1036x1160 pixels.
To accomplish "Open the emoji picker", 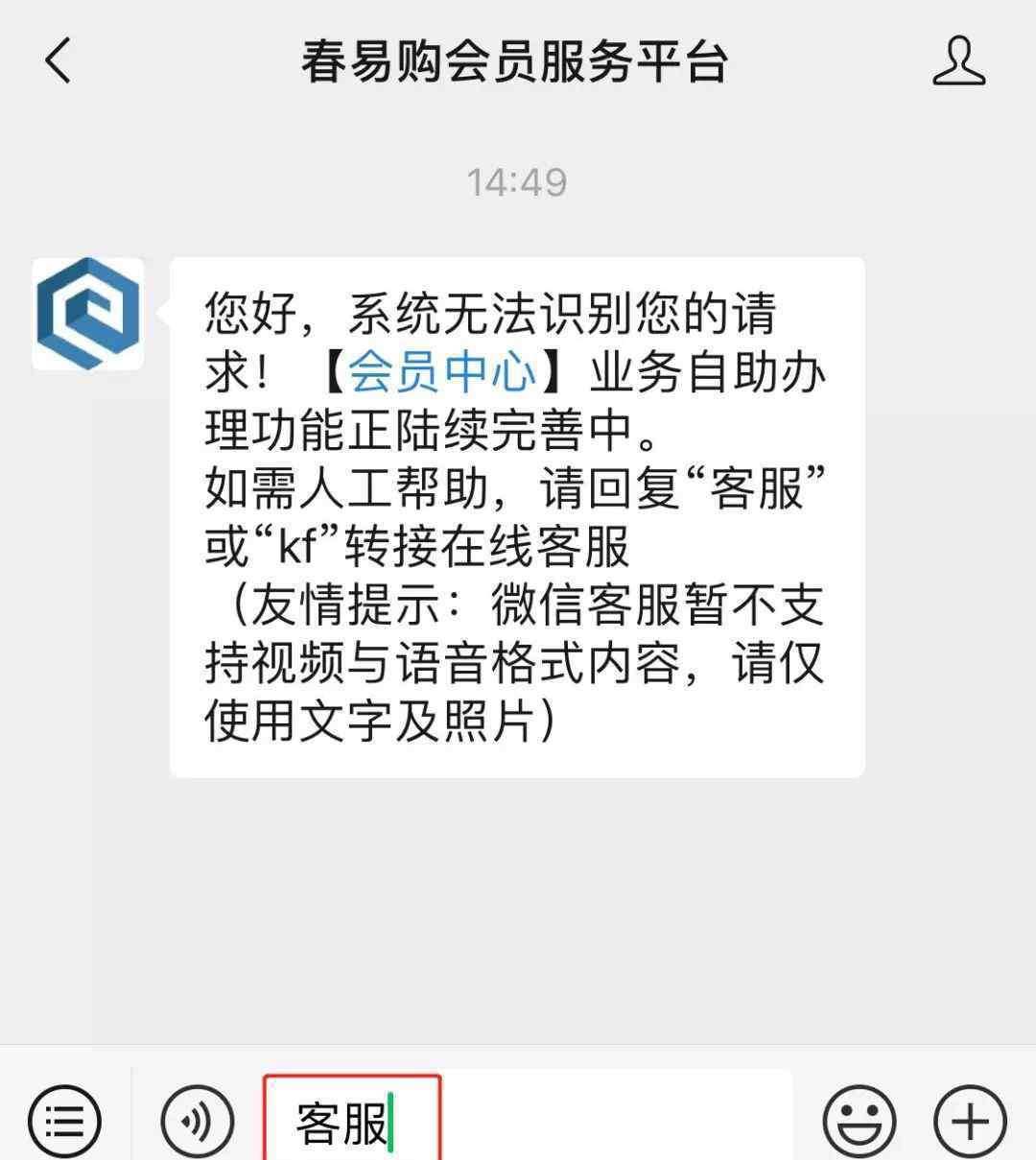I will click(859, 1121).
